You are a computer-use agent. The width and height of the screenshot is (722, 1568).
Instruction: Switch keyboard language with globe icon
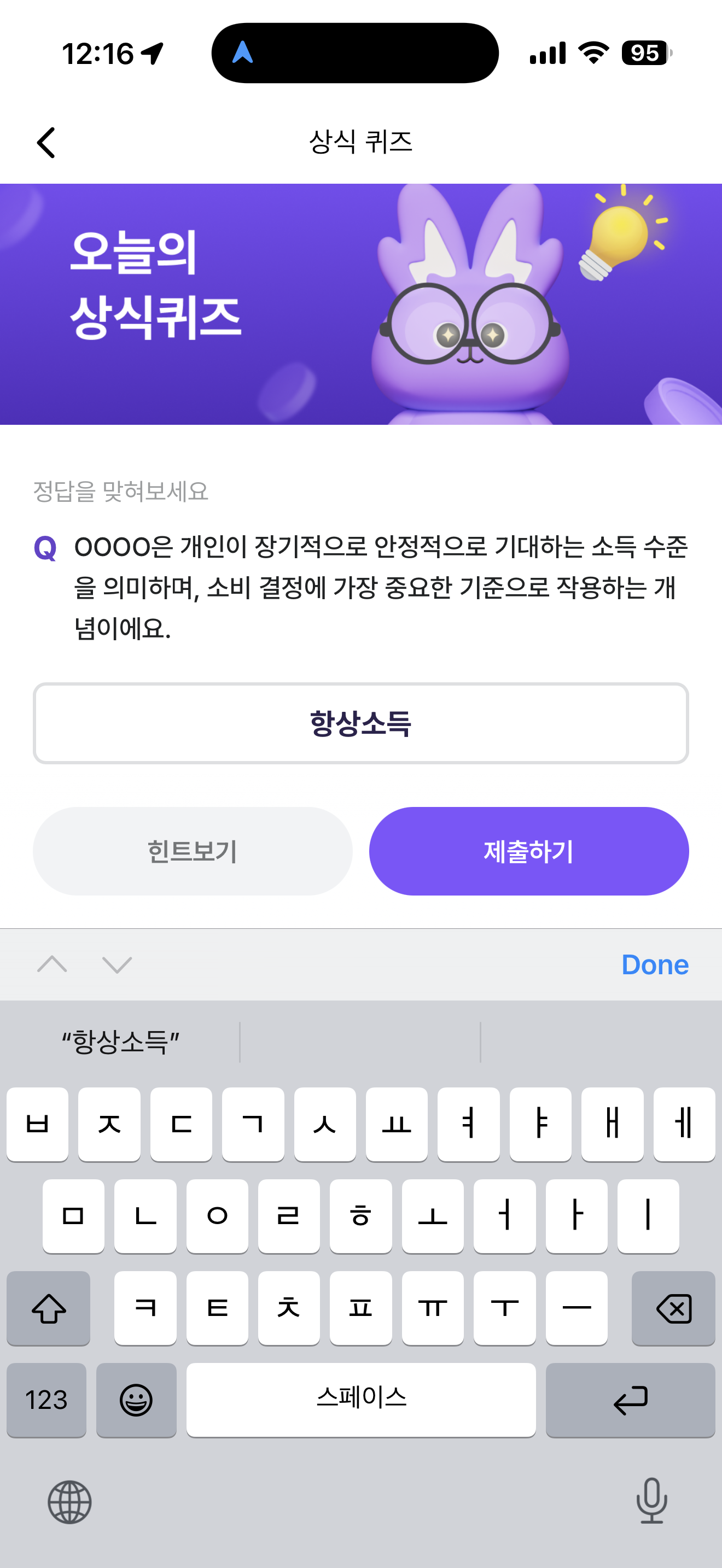coord(70,1502)
